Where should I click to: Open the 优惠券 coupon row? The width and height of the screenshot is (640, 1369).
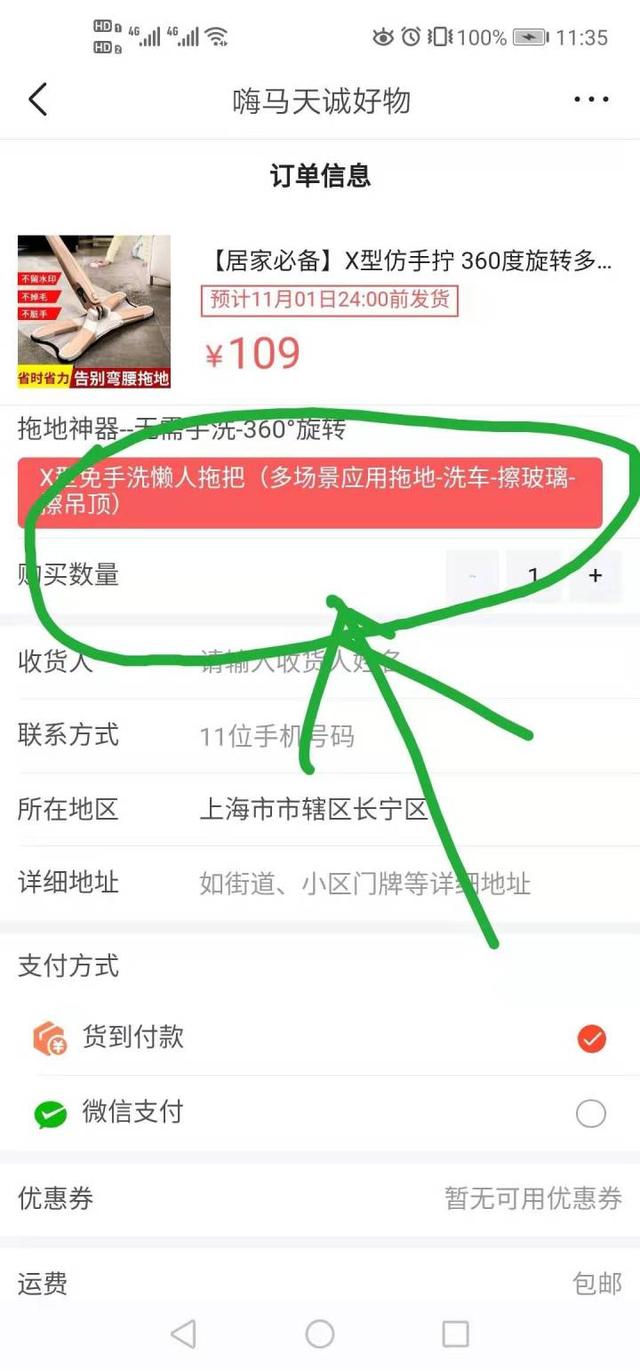click(320, 1198)
